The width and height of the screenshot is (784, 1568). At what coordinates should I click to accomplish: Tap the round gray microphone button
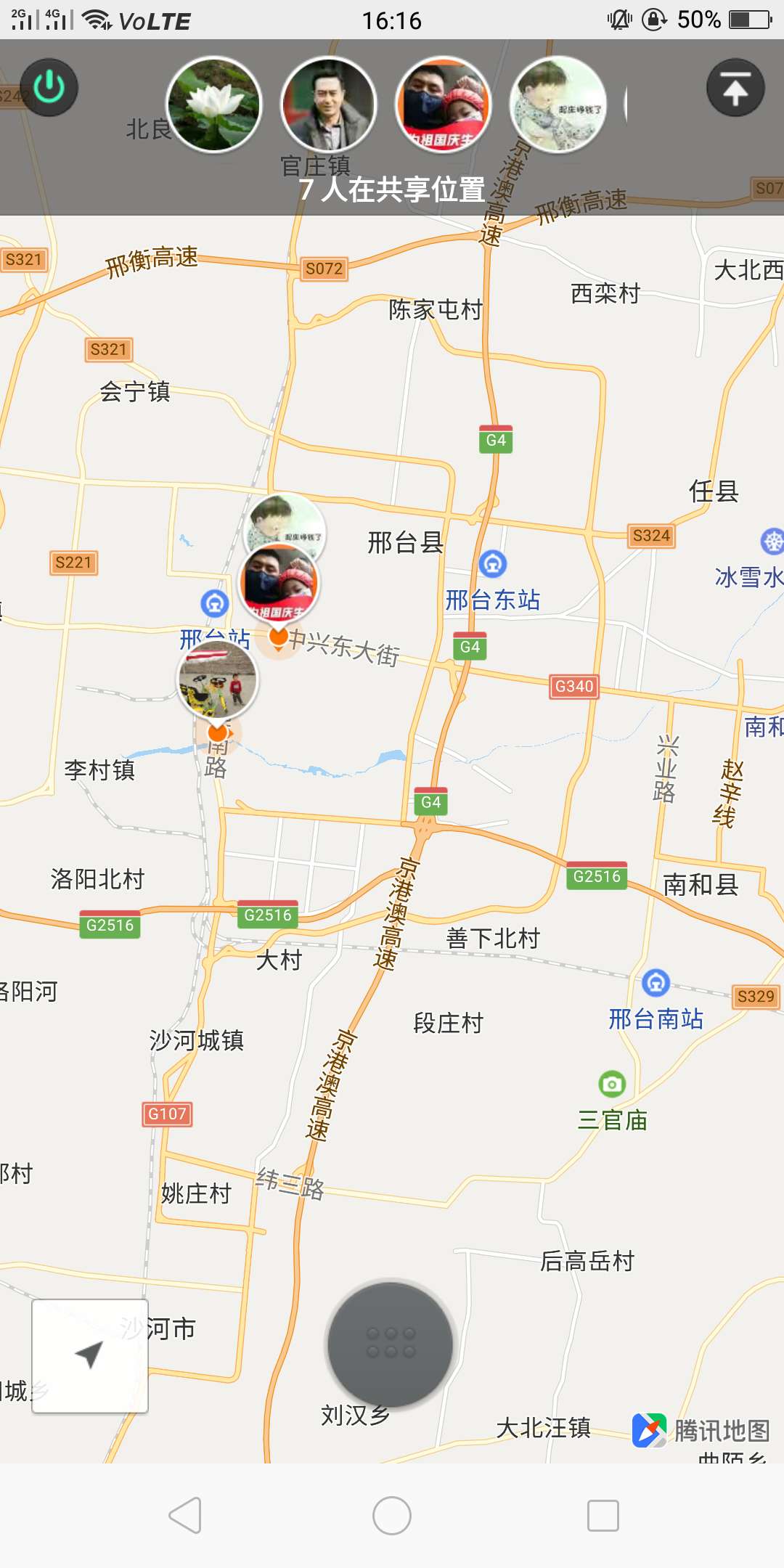tap(391, 1344)
